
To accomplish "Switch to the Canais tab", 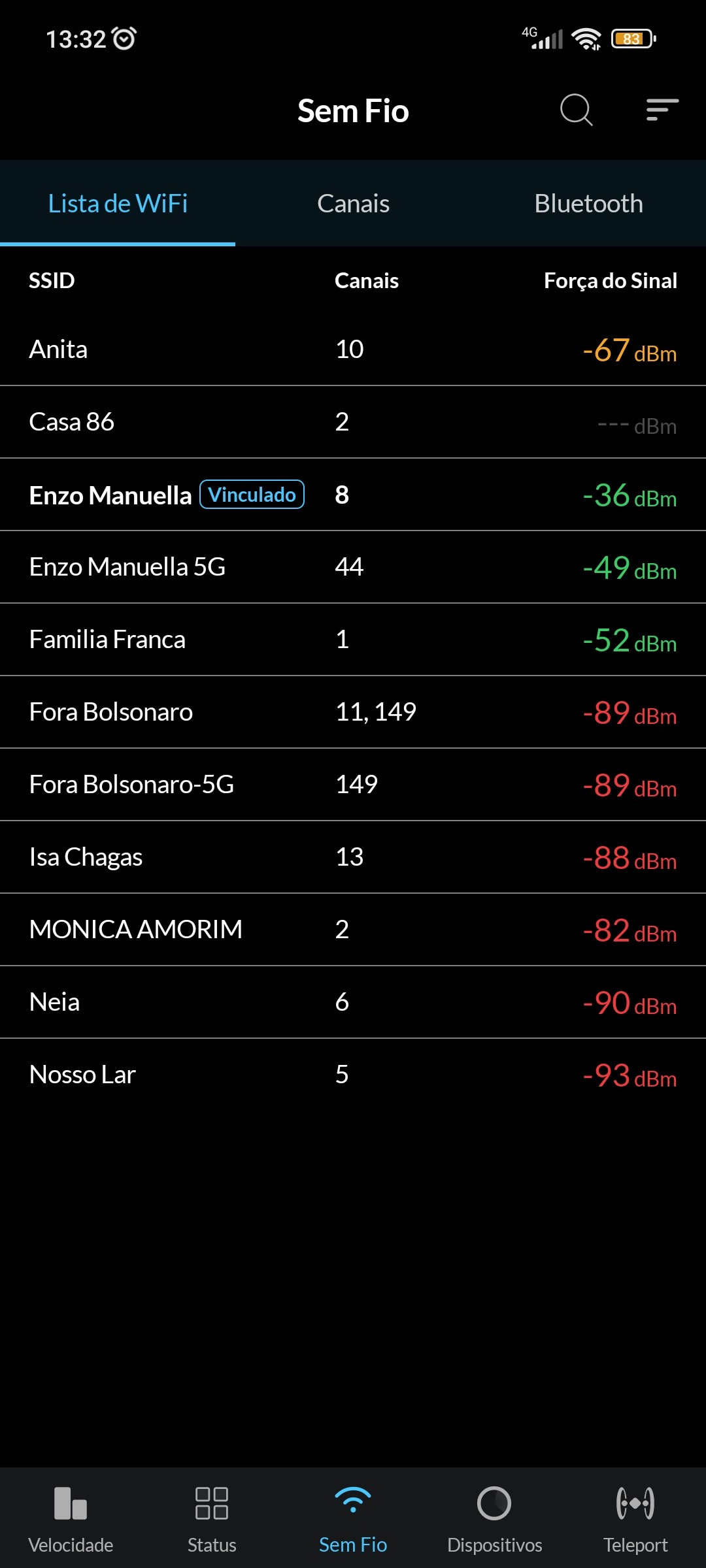I will click(353, 204).
